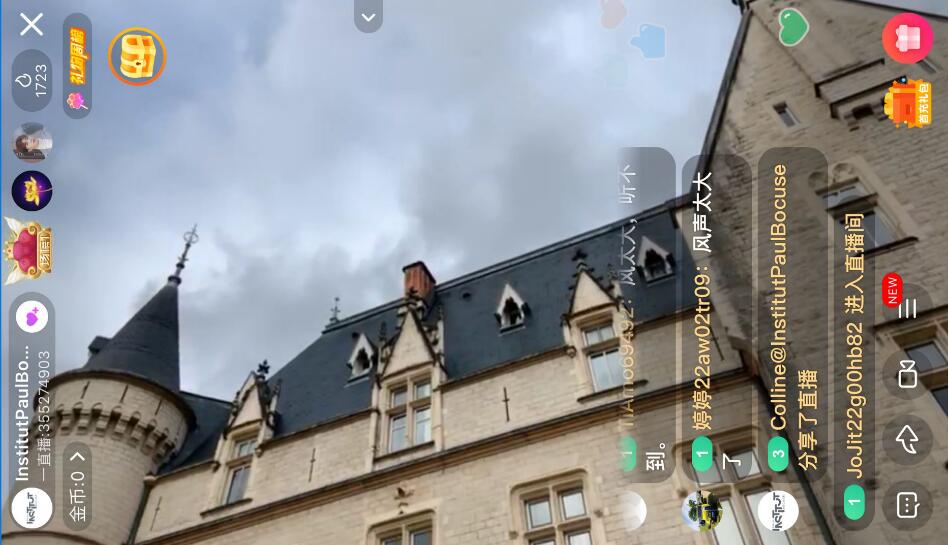Open the menu icon marked NEW

click(907, 309)
